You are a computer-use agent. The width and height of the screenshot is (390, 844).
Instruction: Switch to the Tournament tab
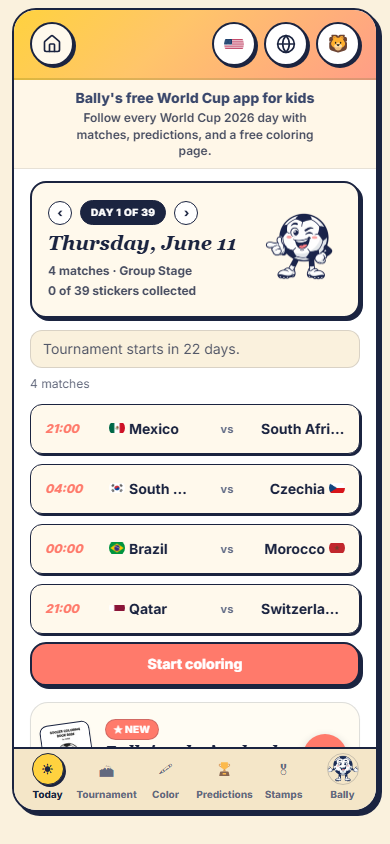(107, 779)
